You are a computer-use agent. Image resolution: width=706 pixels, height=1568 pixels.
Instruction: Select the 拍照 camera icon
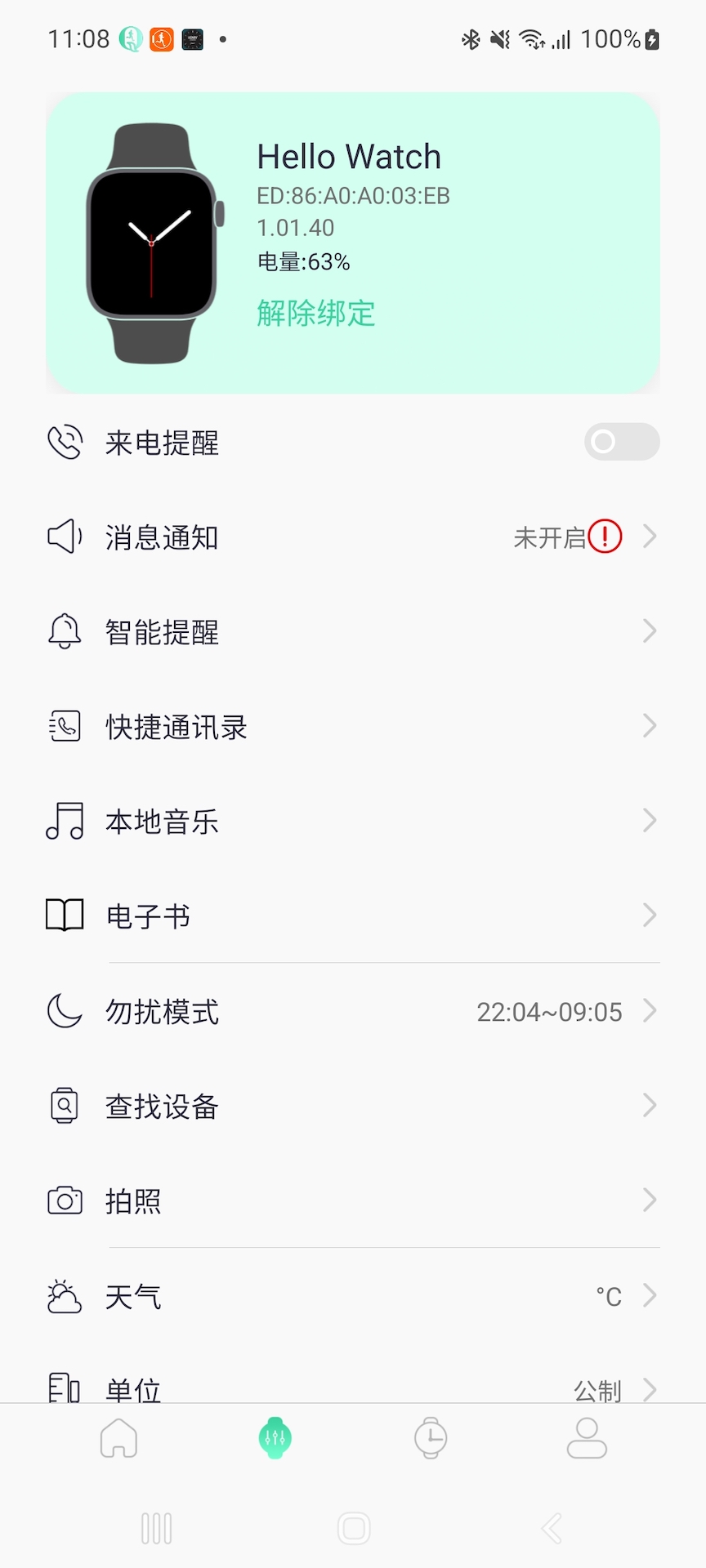tap(64, 1200)
